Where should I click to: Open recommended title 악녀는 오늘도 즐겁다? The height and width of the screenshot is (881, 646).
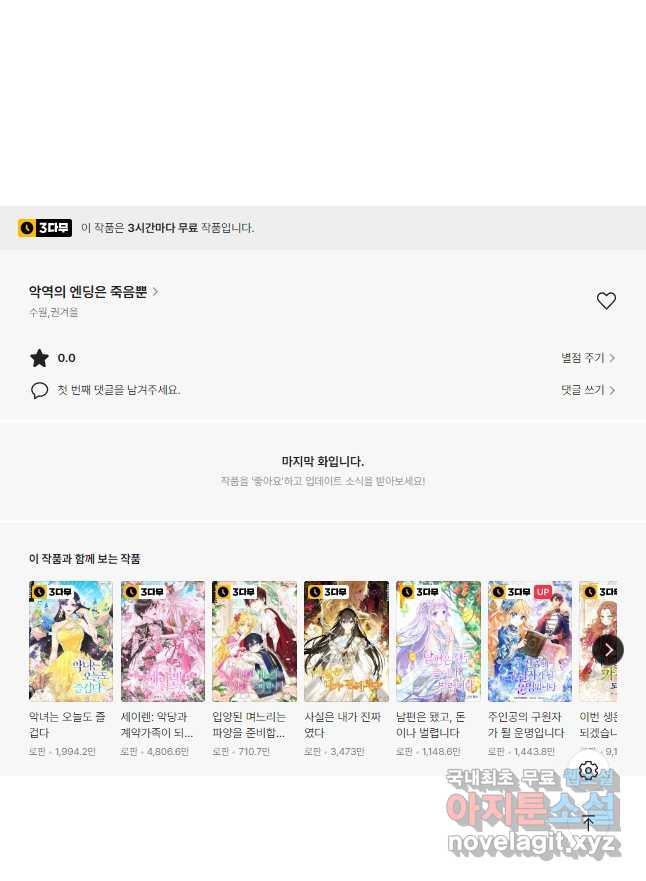coord(71,641)
